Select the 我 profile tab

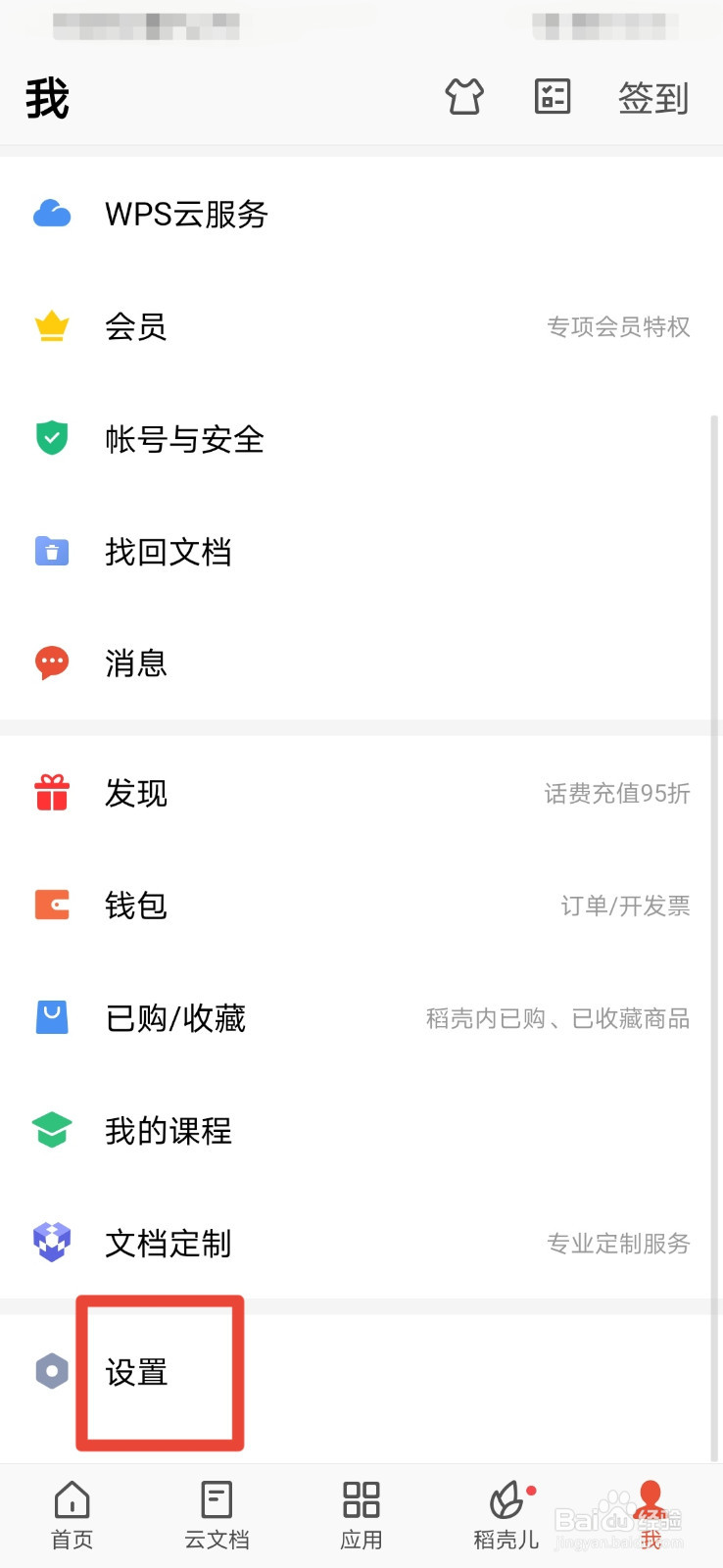651,1515
